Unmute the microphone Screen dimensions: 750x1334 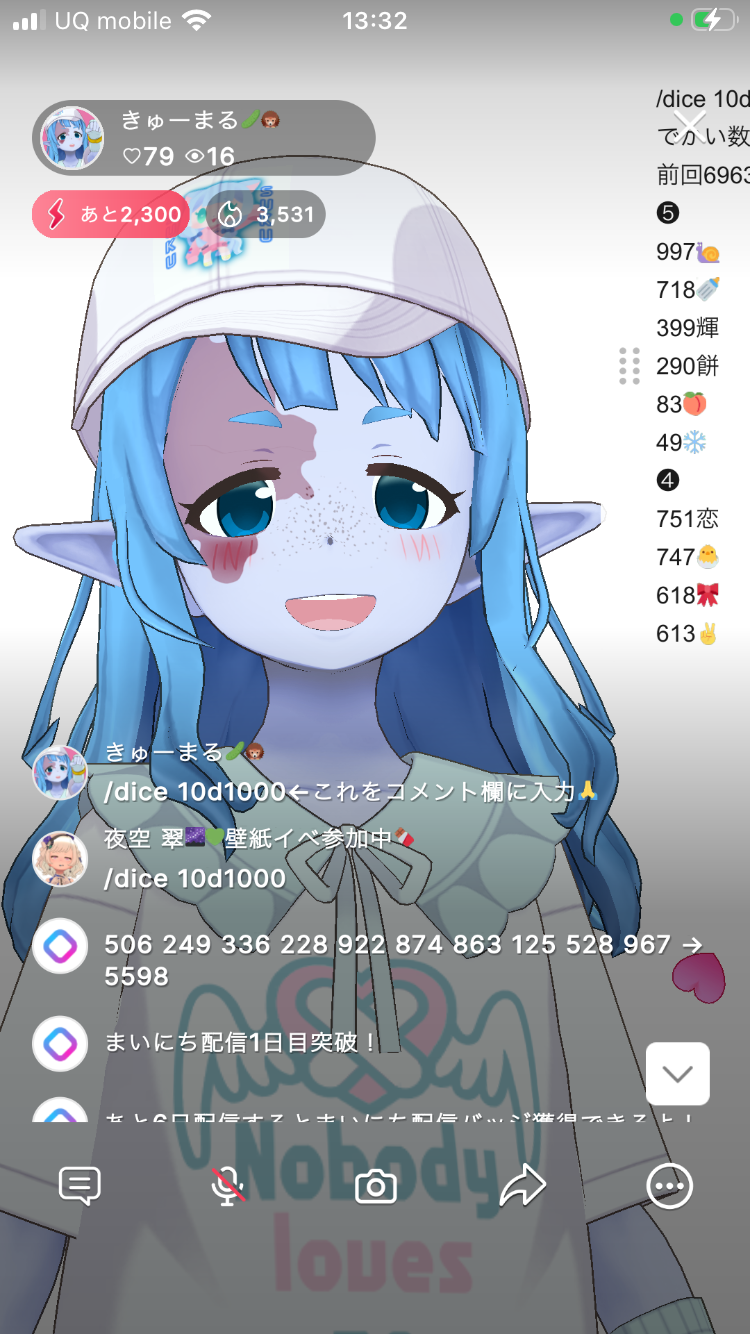click(x=228, y=1186)
